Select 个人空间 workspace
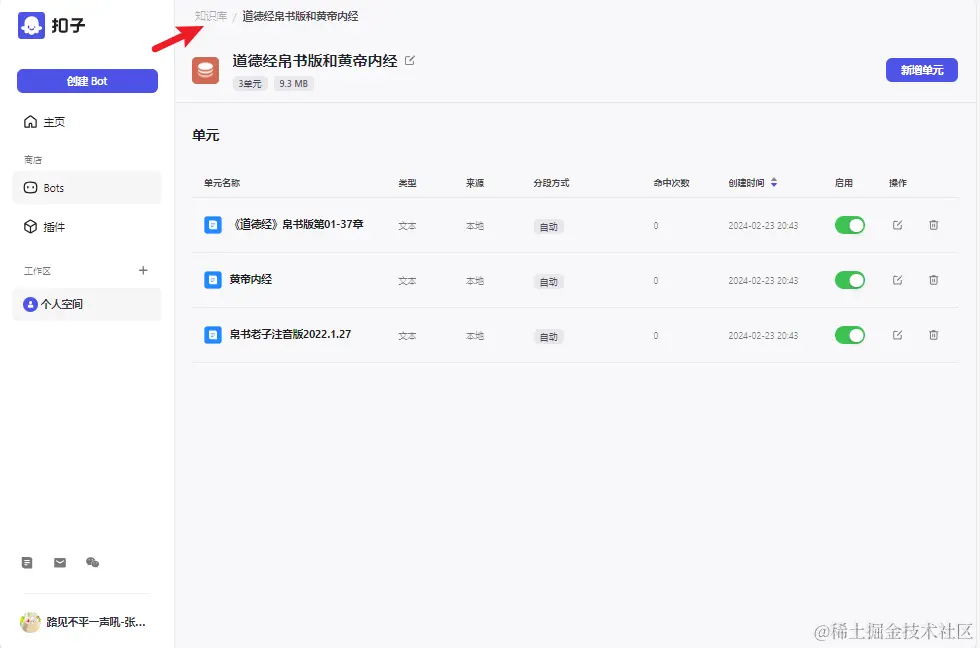The width and height of the screenshot is (980, 648). point(62,304)
